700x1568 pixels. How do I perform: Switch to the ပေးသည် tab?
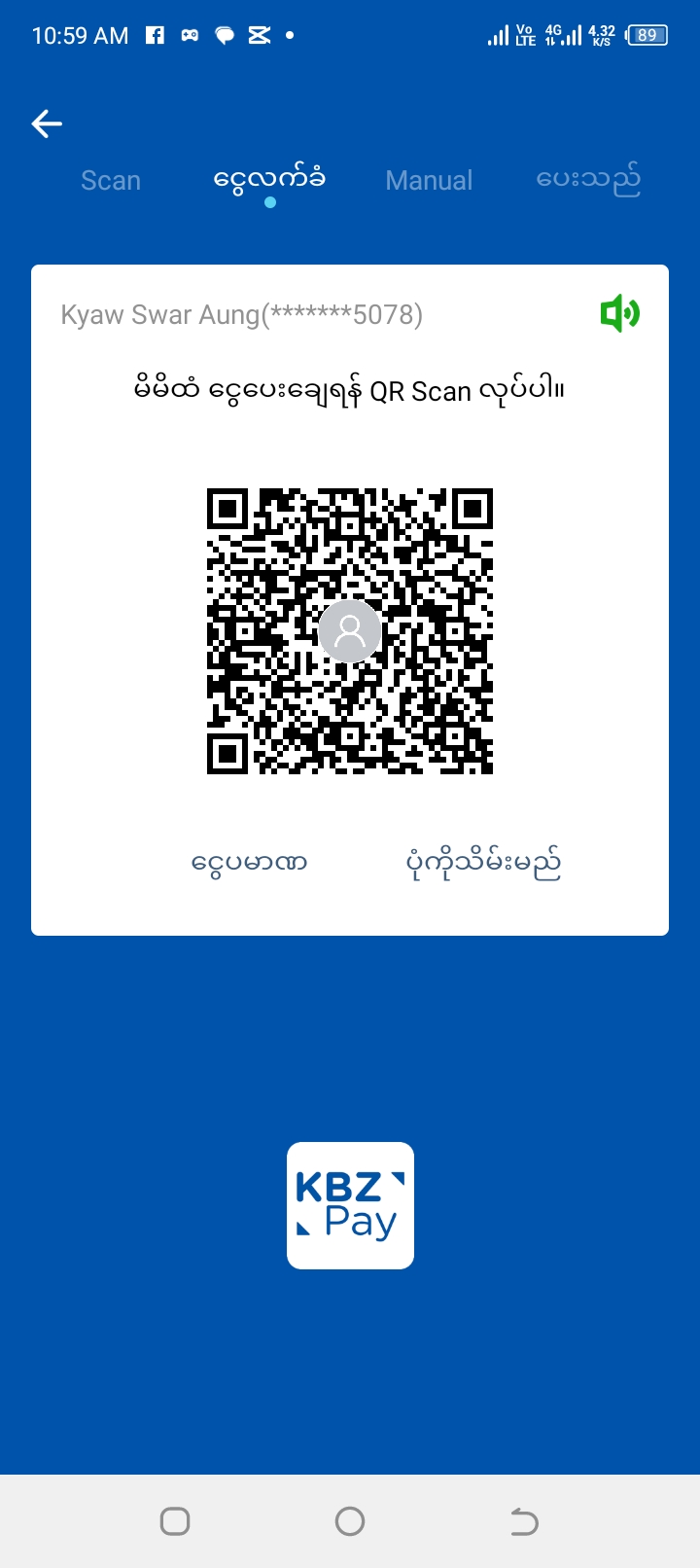point(588,180)
